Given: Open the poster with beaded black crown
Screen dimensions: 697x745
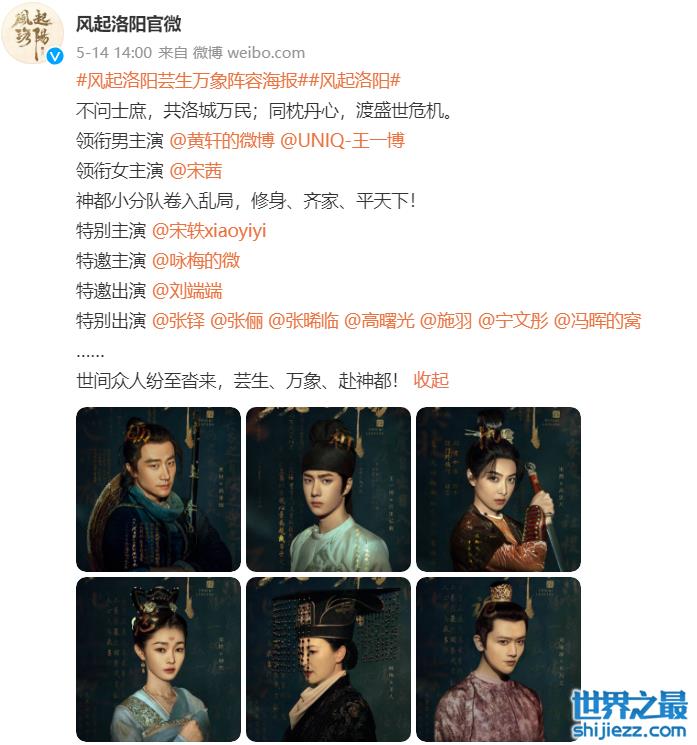Looking at the screenshot, I should [328, 658].
